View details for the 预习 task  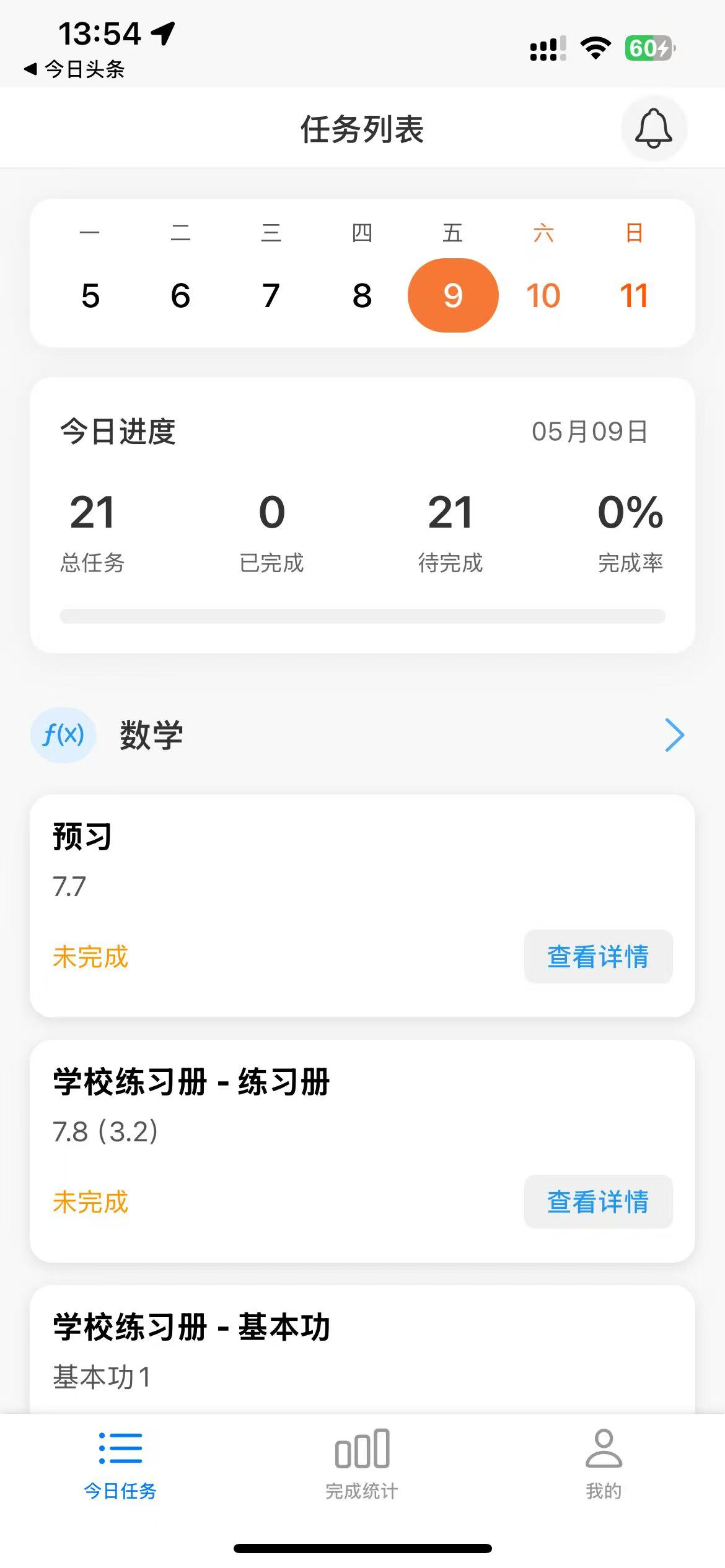[x=597, y=957]
